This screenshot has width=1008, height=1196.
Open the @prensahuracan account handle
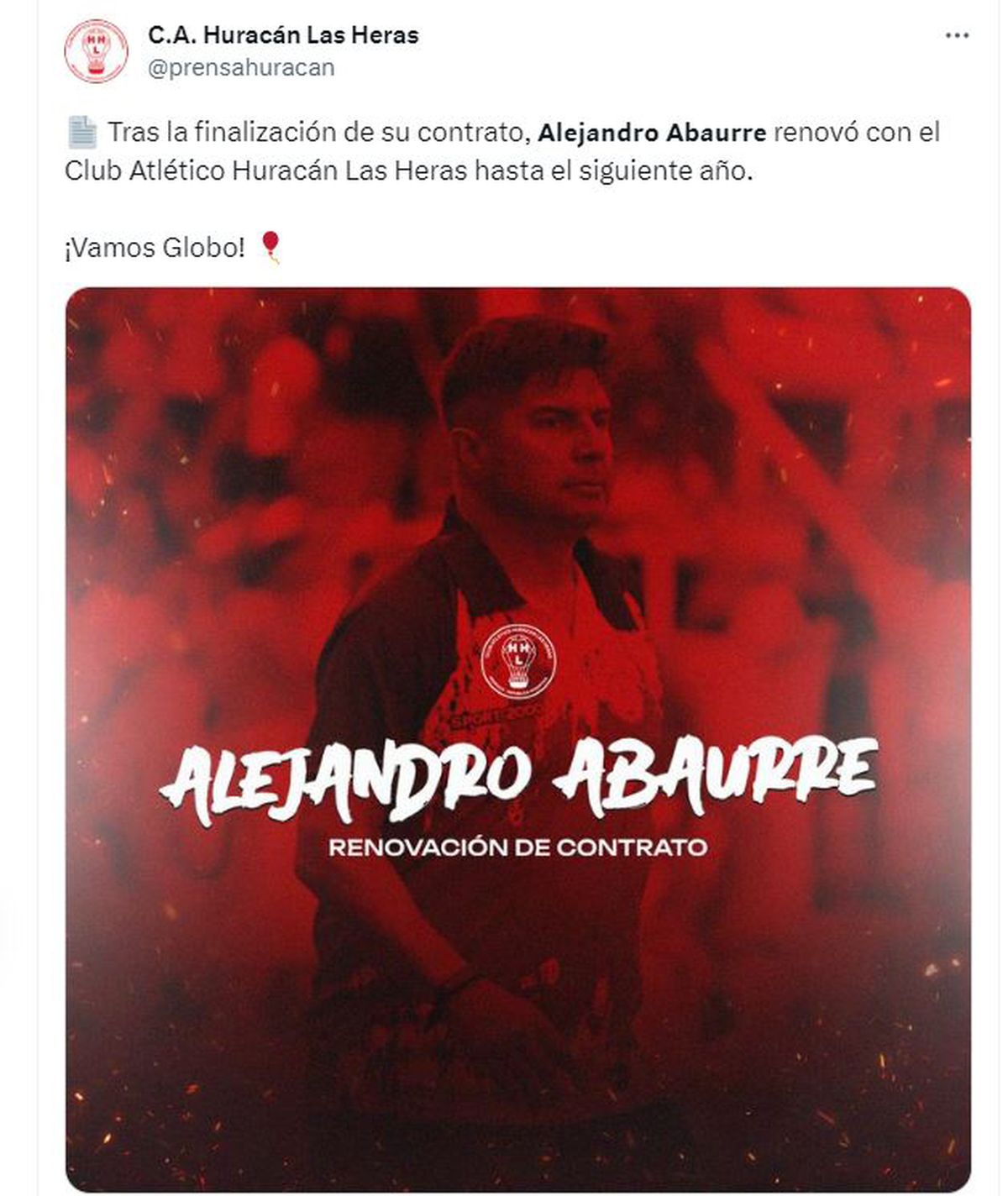pyautogui.click(x=241, y=68)
